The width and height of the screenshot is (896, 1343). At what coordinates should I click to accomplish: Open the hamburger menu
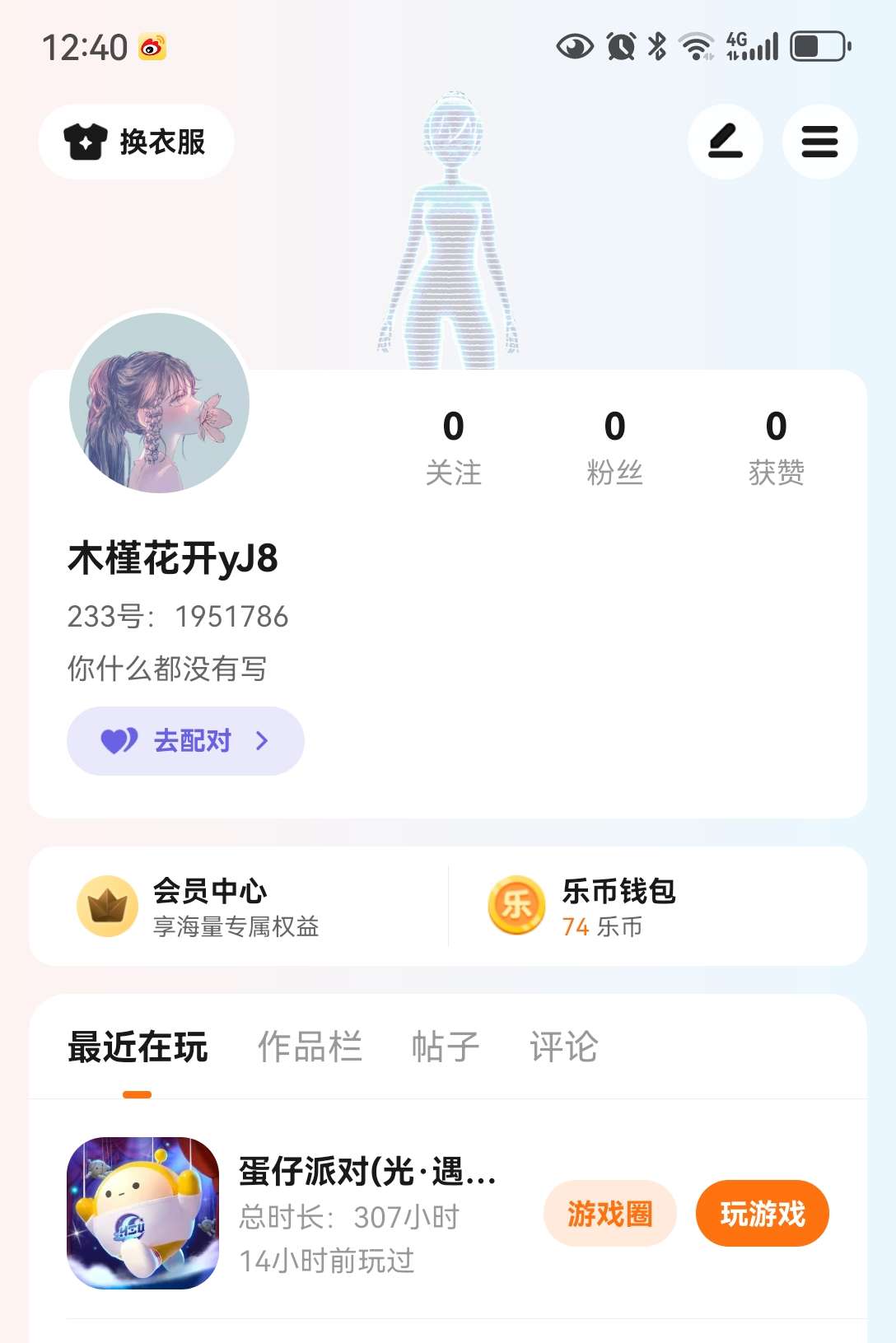[x=819, y=142]
